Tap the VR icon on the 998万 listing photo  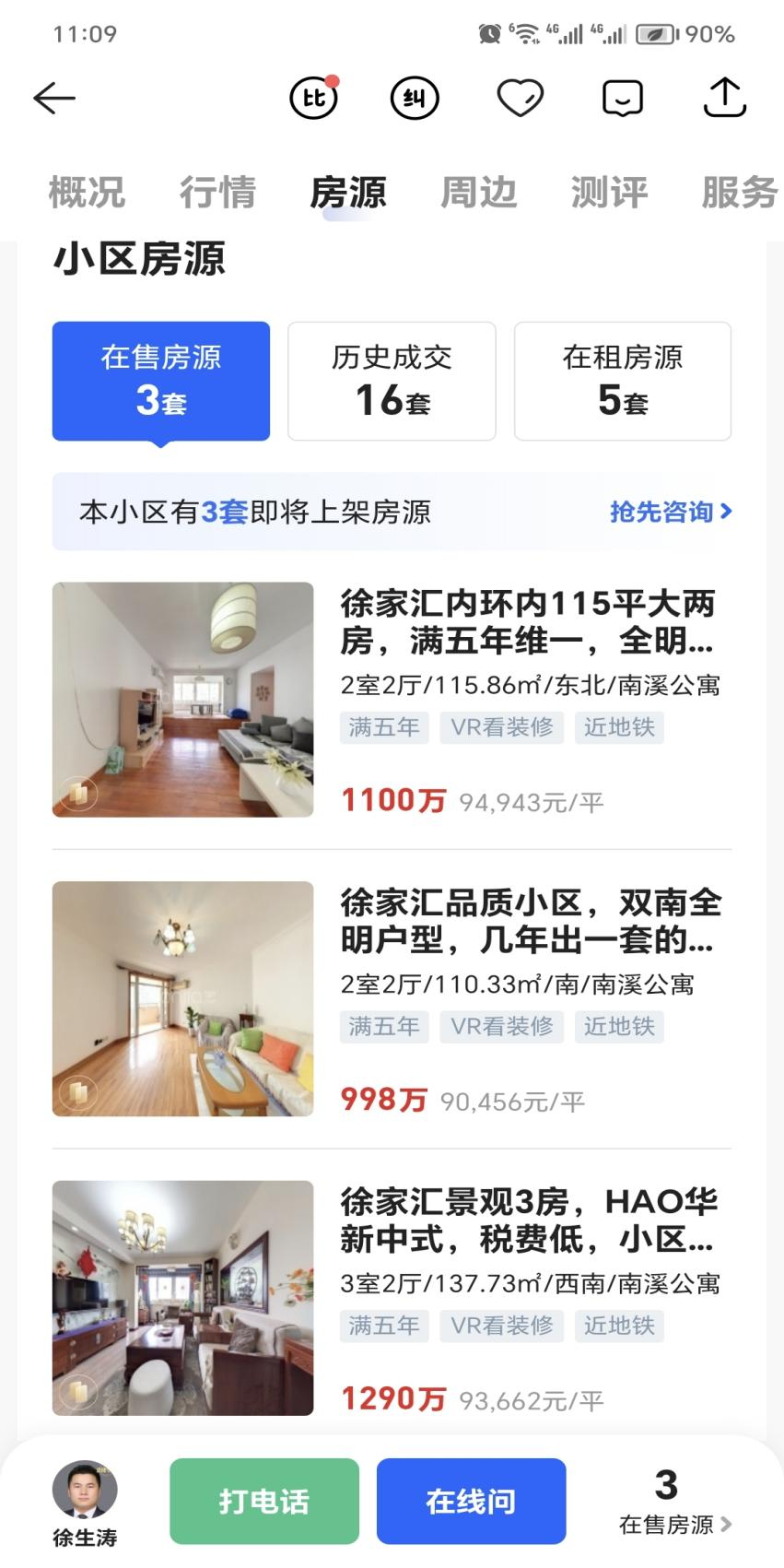coord(78,1091)
